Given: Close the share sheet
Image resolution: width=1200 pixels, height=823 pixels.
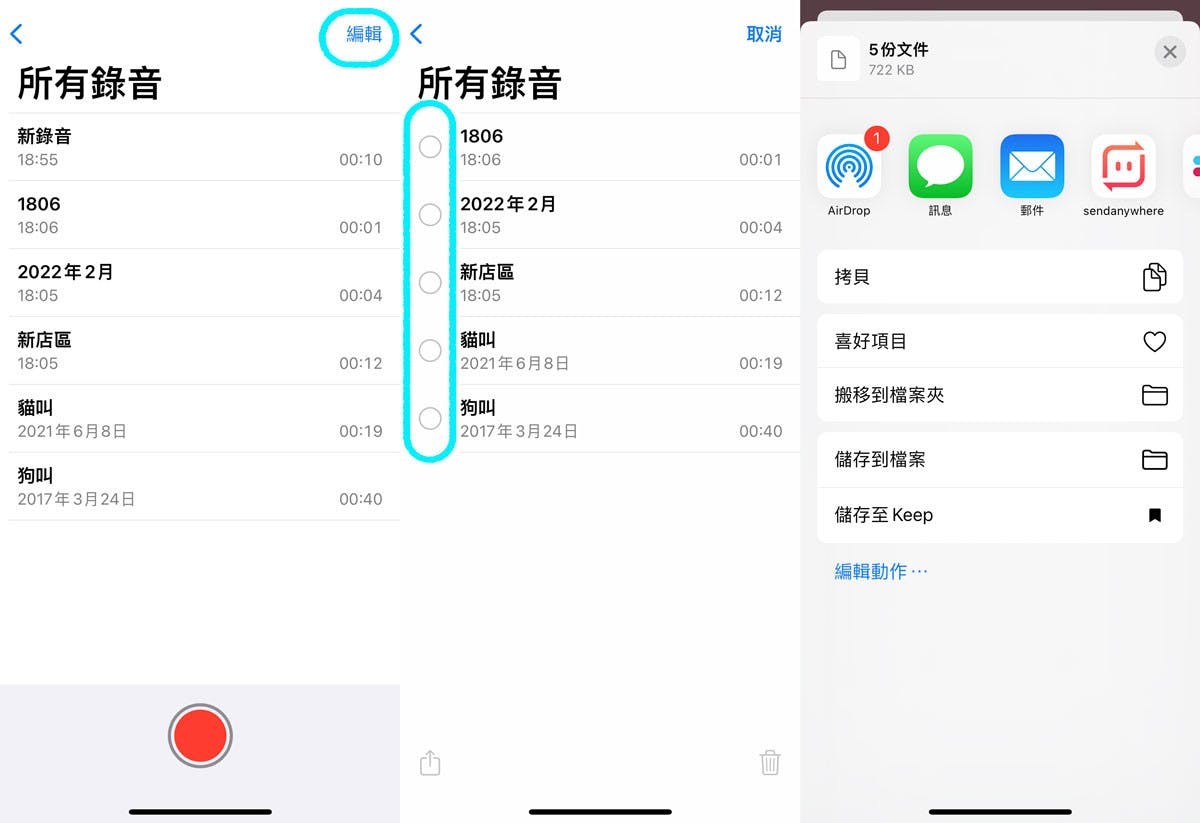Looking at the screenshot, I should [1169, 51].
